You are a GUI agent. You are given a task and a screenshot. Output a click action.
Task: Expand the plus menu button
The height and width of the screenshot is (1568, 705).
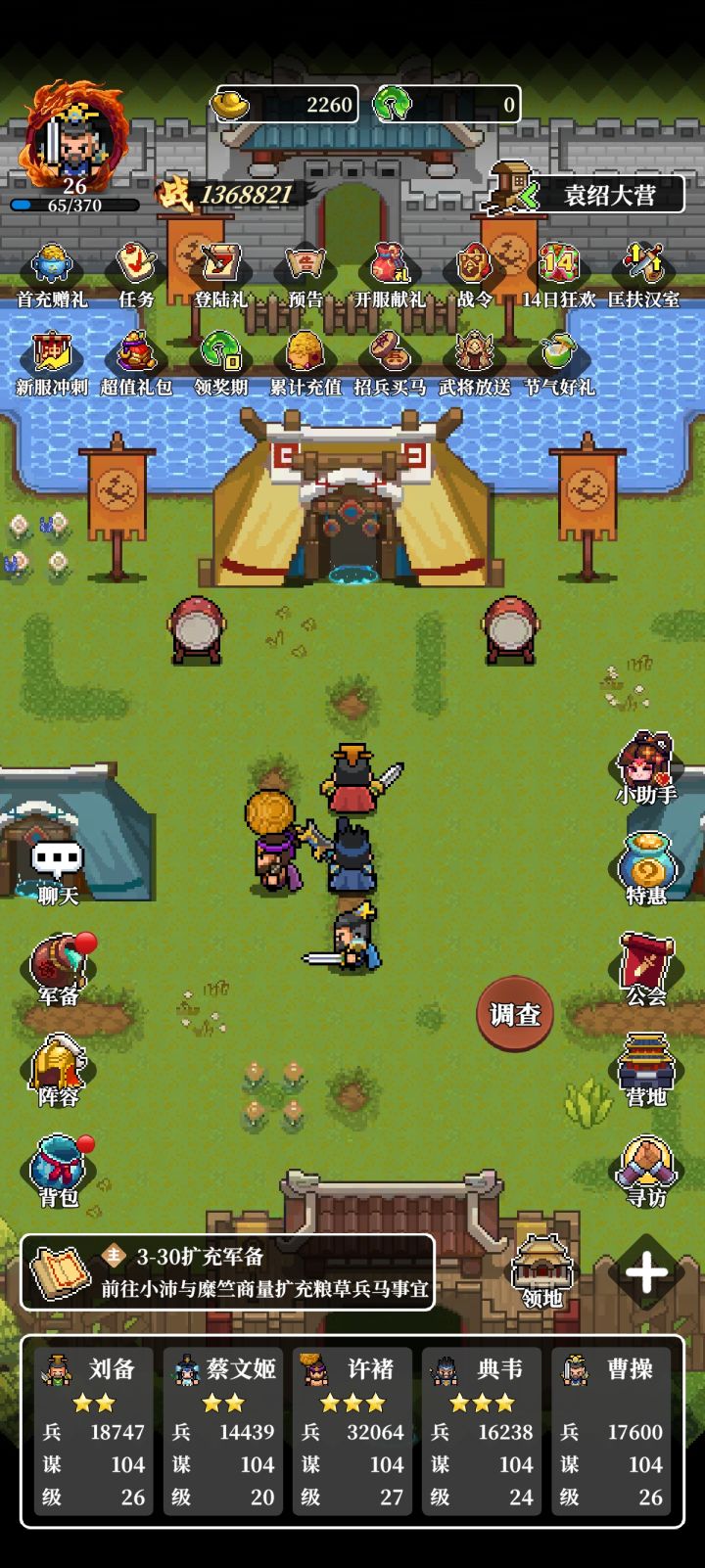646,1272
